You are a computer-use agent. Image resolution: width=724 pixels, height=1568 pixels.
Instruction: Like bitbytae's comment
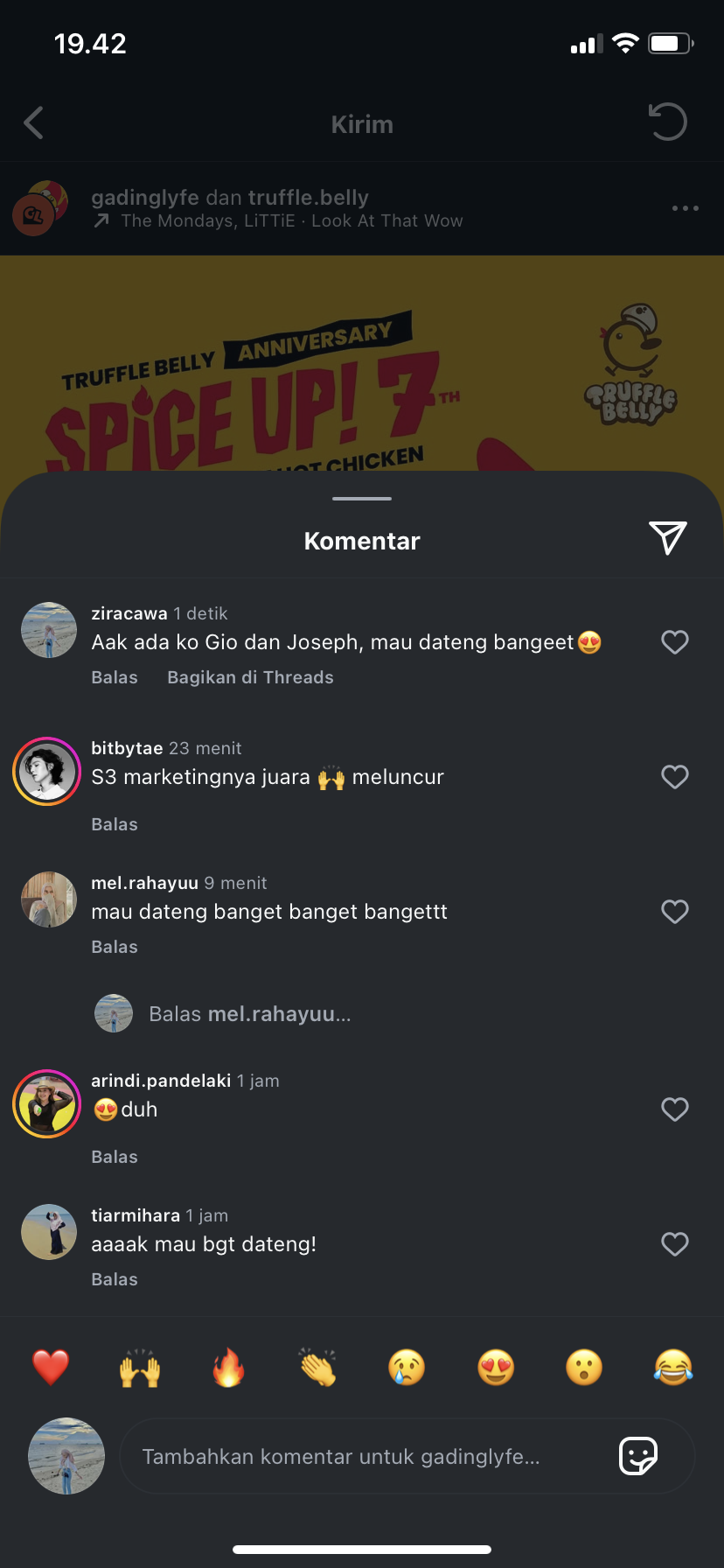674,777
